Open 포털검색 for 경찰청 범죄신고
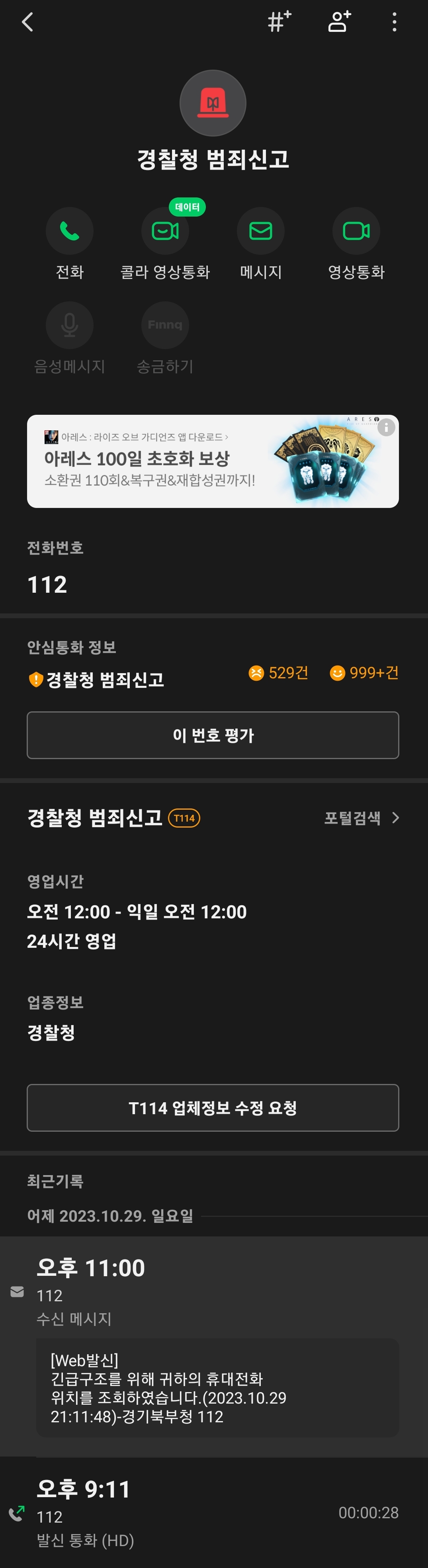428x1568 pixels. point(362,818)
